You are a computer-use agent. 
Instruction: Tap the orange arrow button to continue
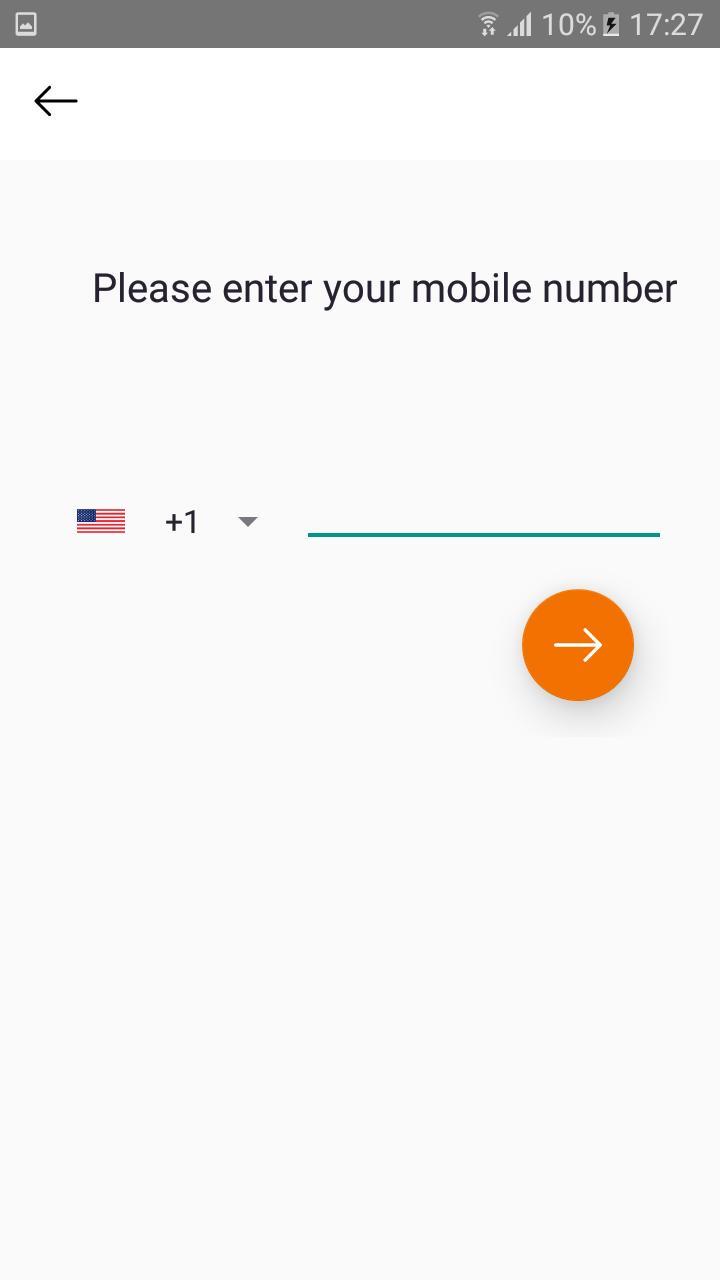pyautogui.click(x=577, y=645)
